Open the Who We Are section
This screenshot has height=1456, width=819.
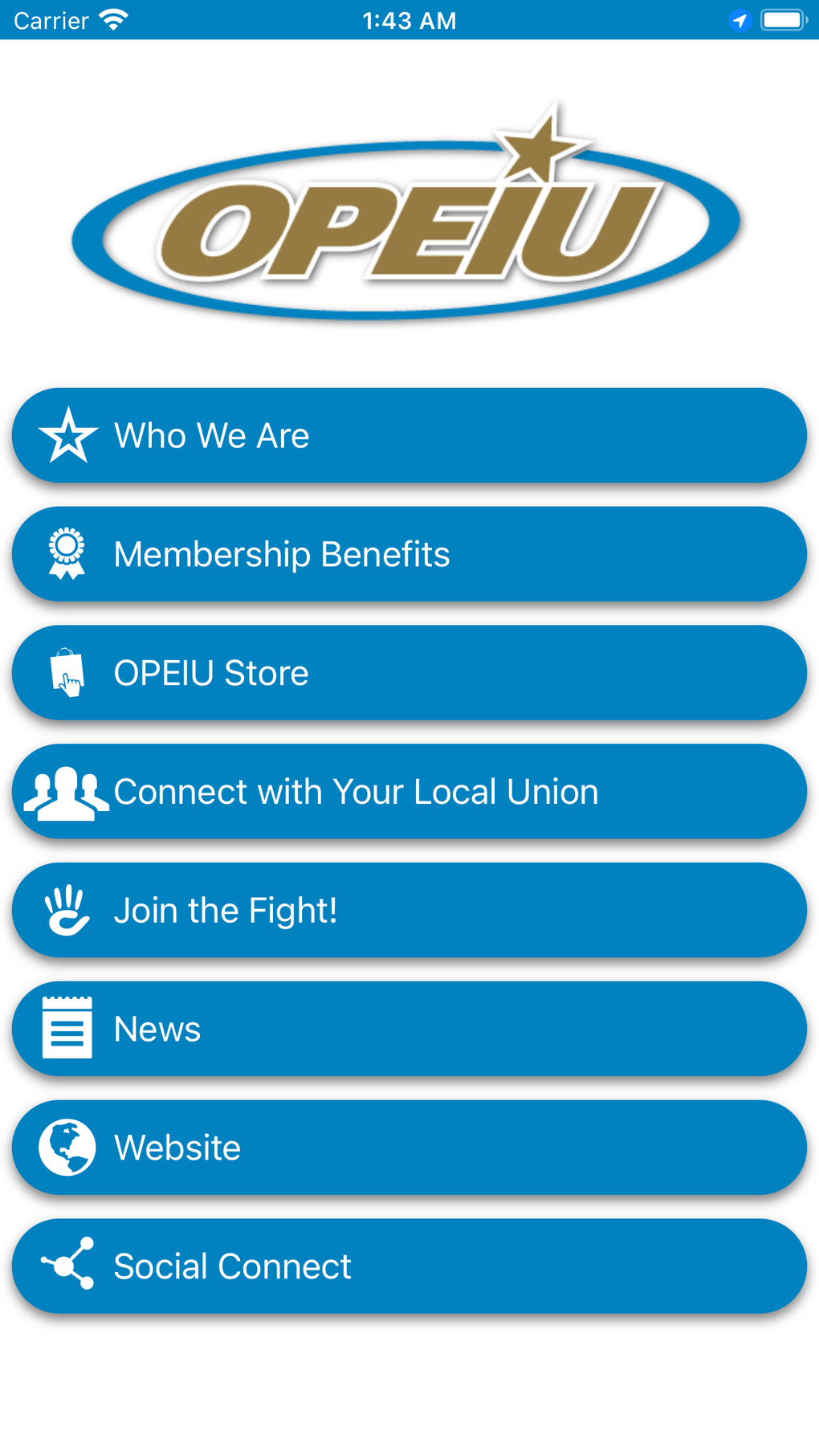click(x=409, y=436)
